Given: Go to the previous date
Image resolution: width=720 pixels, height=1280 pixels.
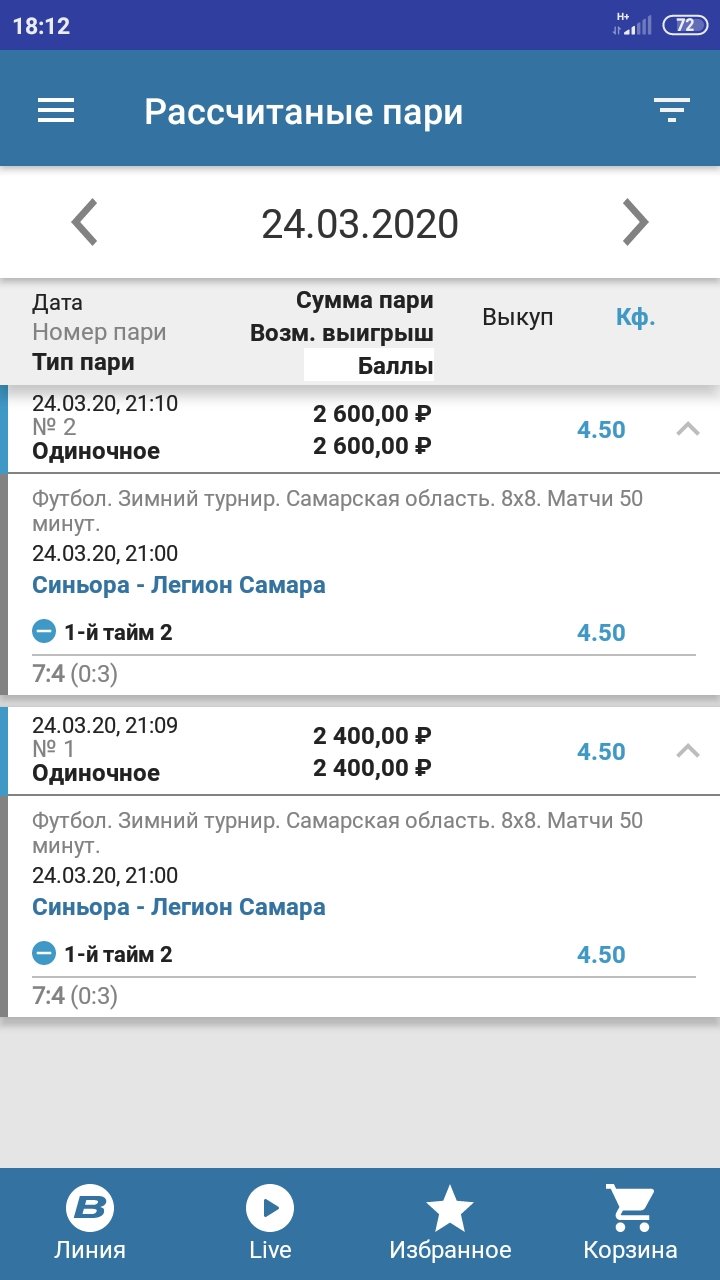Looking at the screenshot, I should click(86, 222).
